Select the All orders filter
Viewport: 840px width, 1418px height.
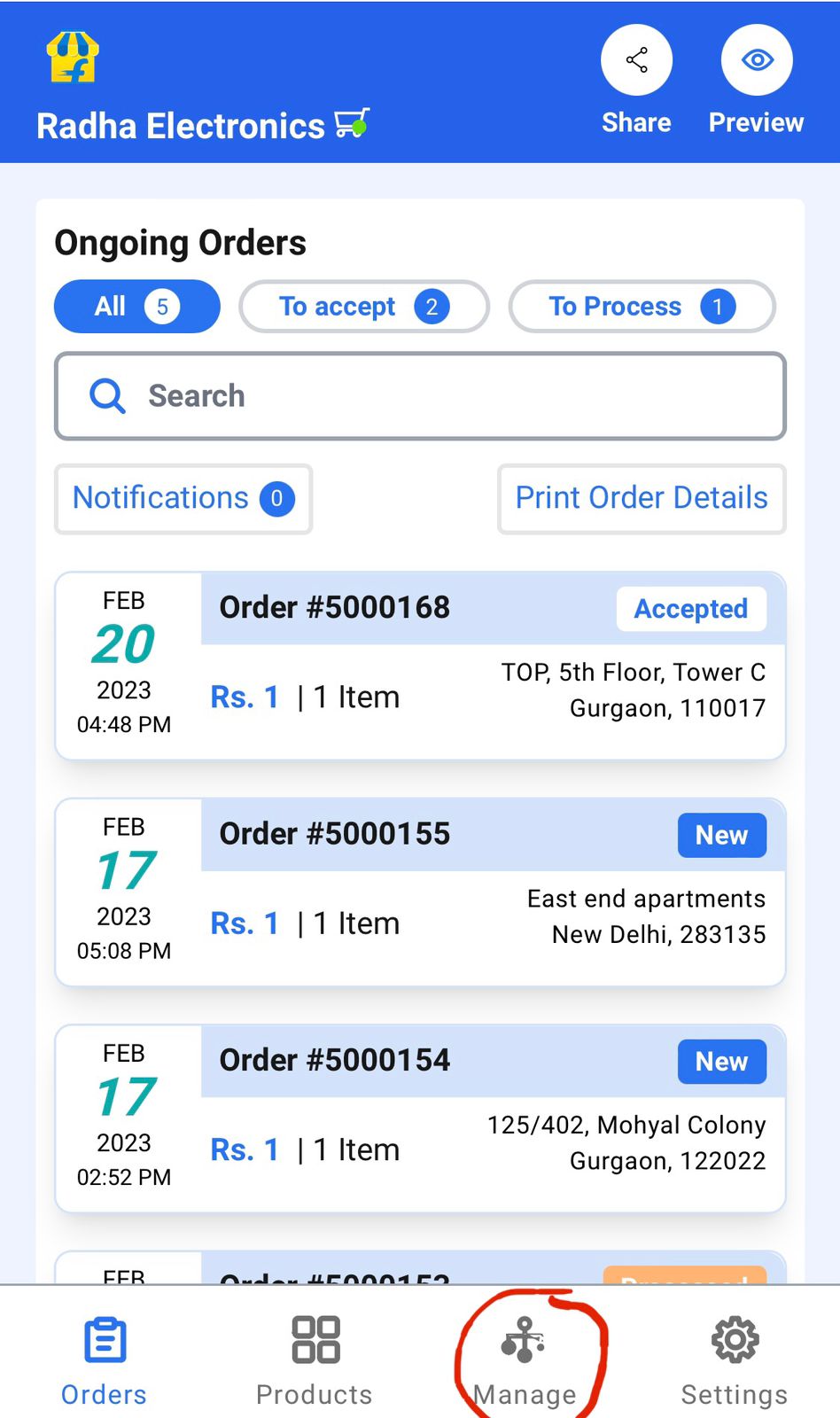137,307
